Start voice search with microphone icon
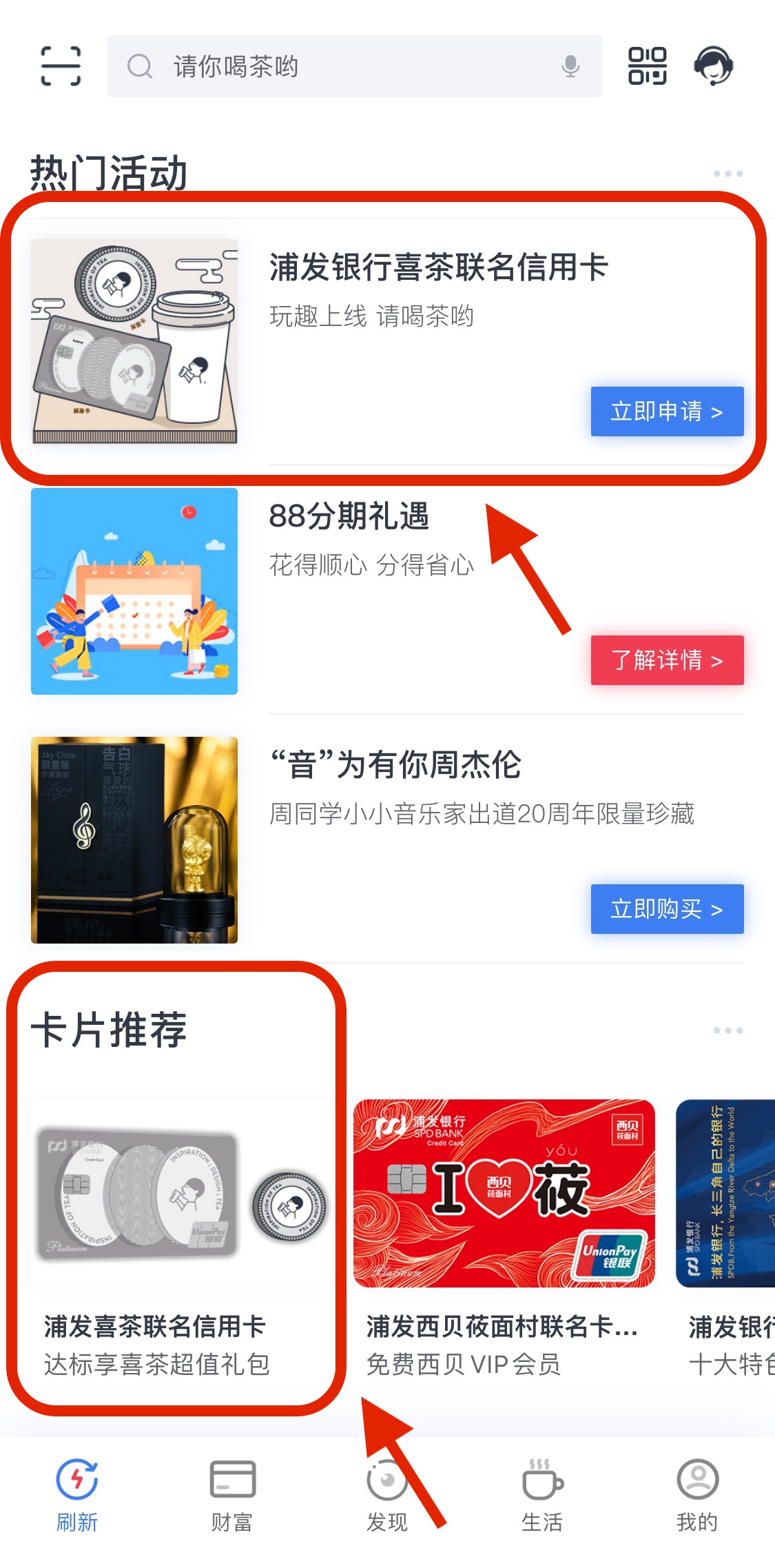This screenshot has width=775, height=1568. point(570,66)
